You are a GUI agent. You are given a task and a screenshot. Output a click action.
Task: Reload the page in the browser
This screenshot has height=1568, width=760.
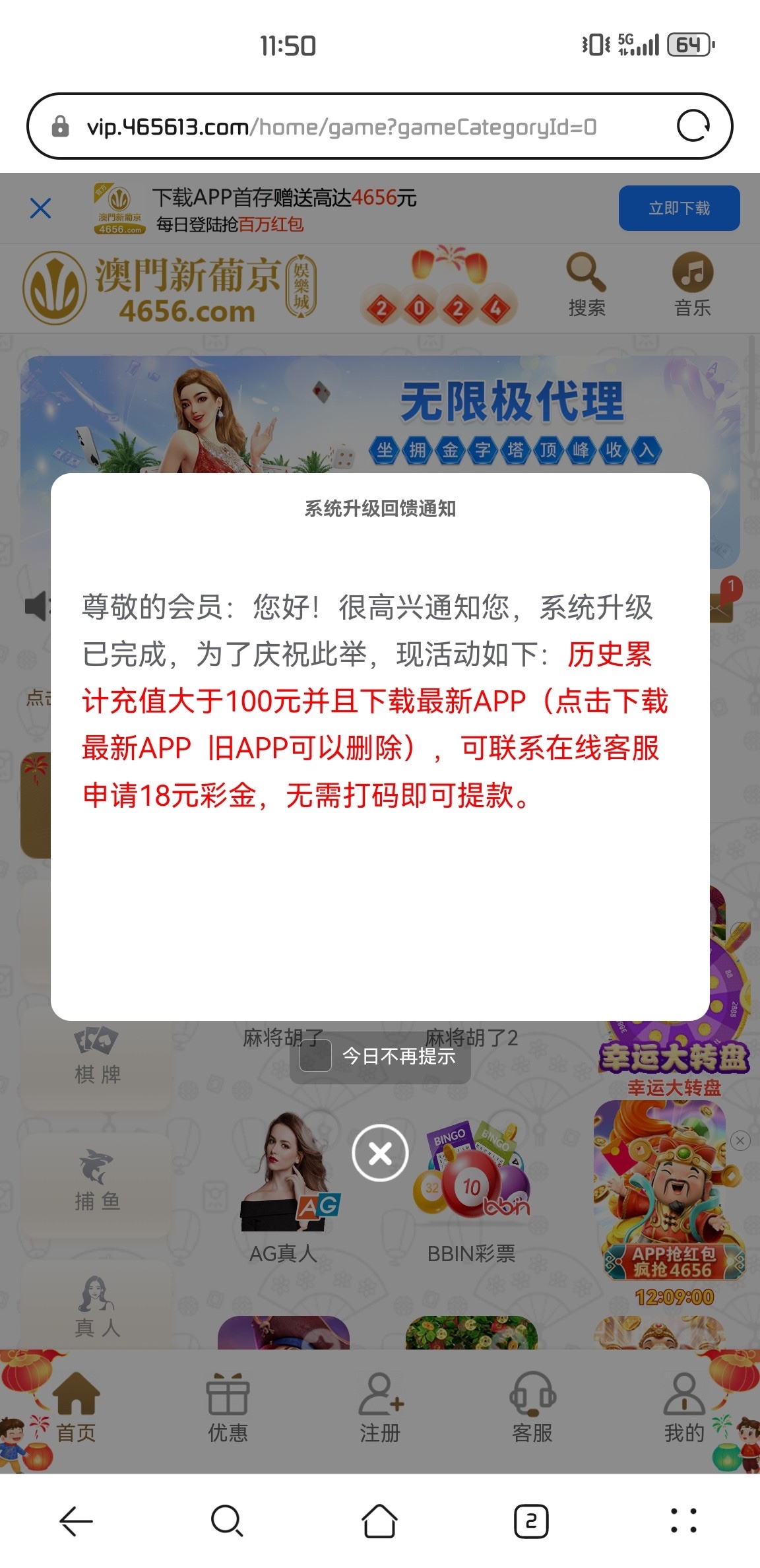693,126
